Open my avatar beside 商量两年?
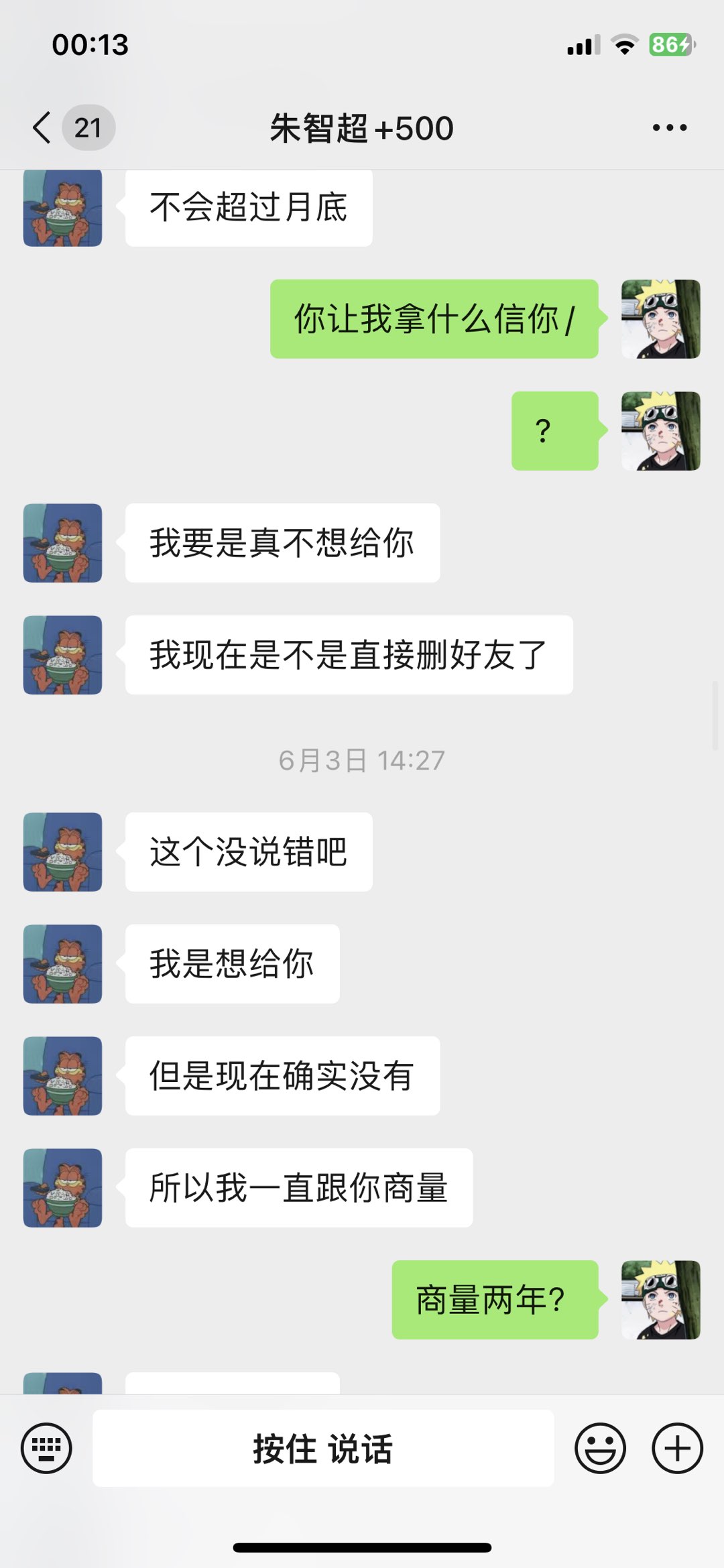Image resolution: width=724 pixels, height=1568 pixels. (660, 1300)
